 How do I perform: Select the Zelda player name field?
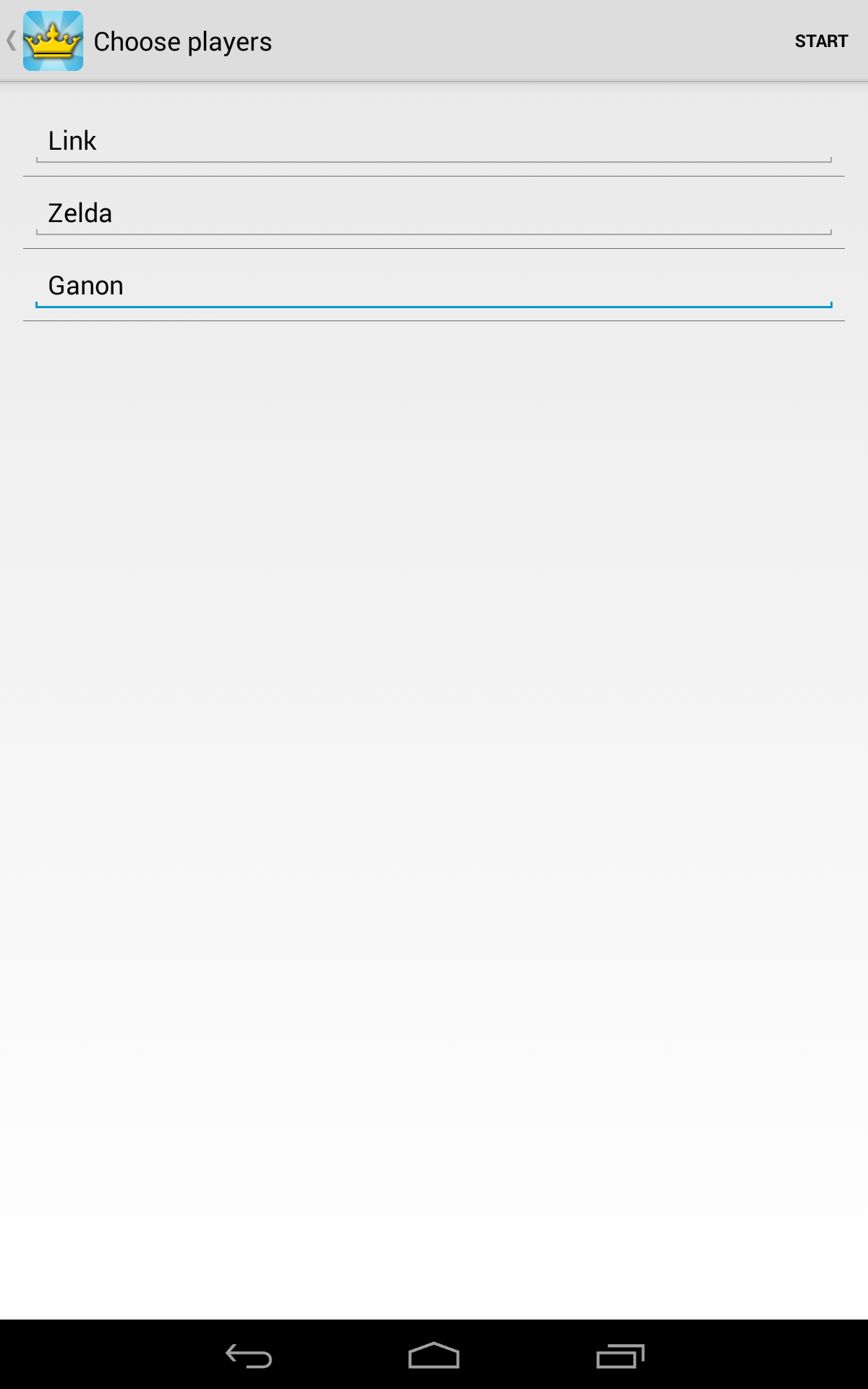[434, 213]
